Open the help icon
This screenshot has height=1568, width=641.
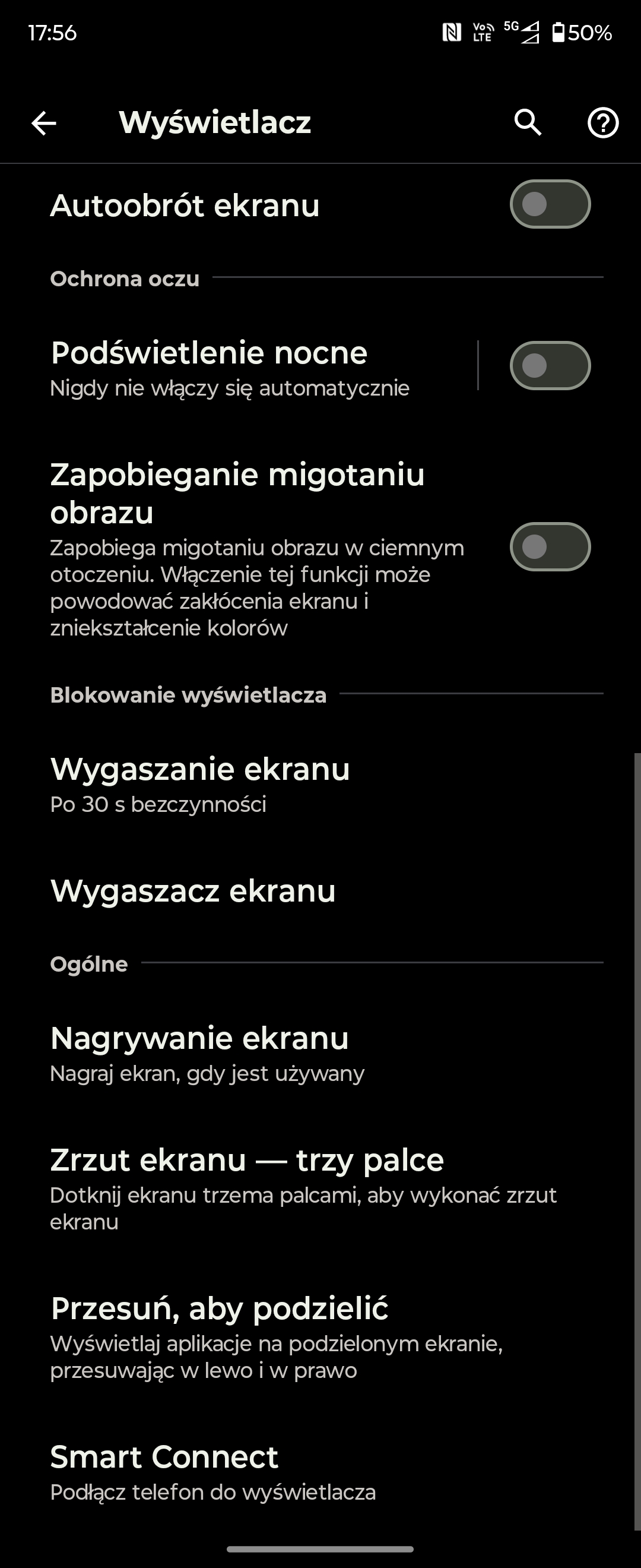click(602, 123)
